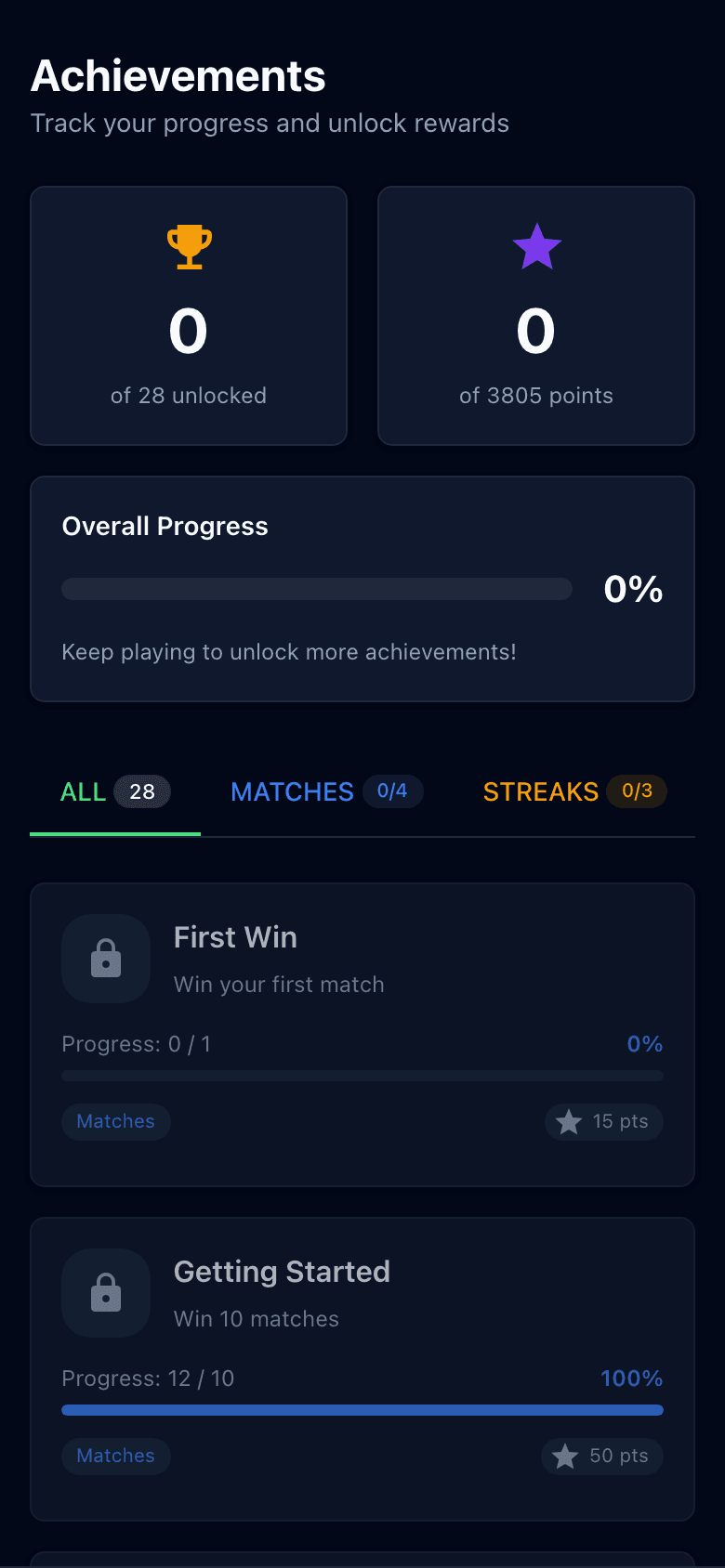Screen dimensions: 725x1568
Task: Select the star in the points summary card
Action: [536, 246]
